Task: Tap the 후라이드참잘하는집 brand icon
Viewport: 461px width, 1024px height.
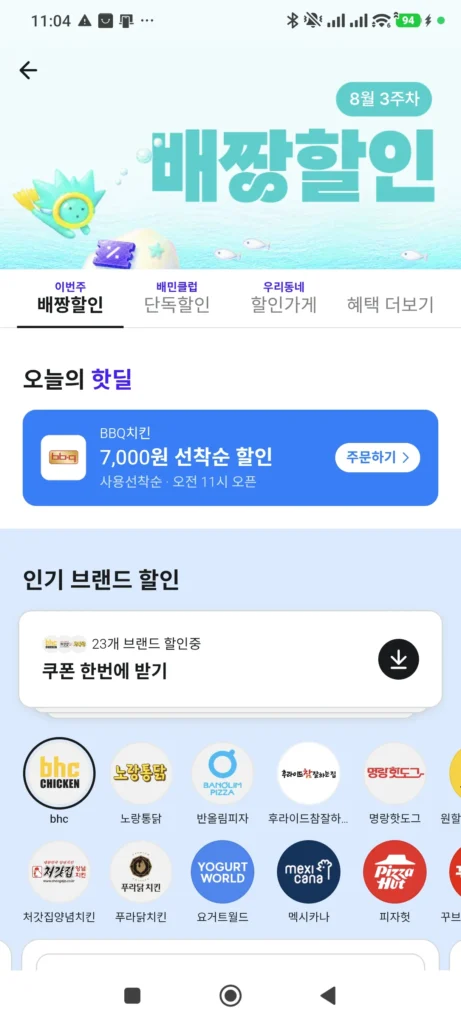Action: 308,773
